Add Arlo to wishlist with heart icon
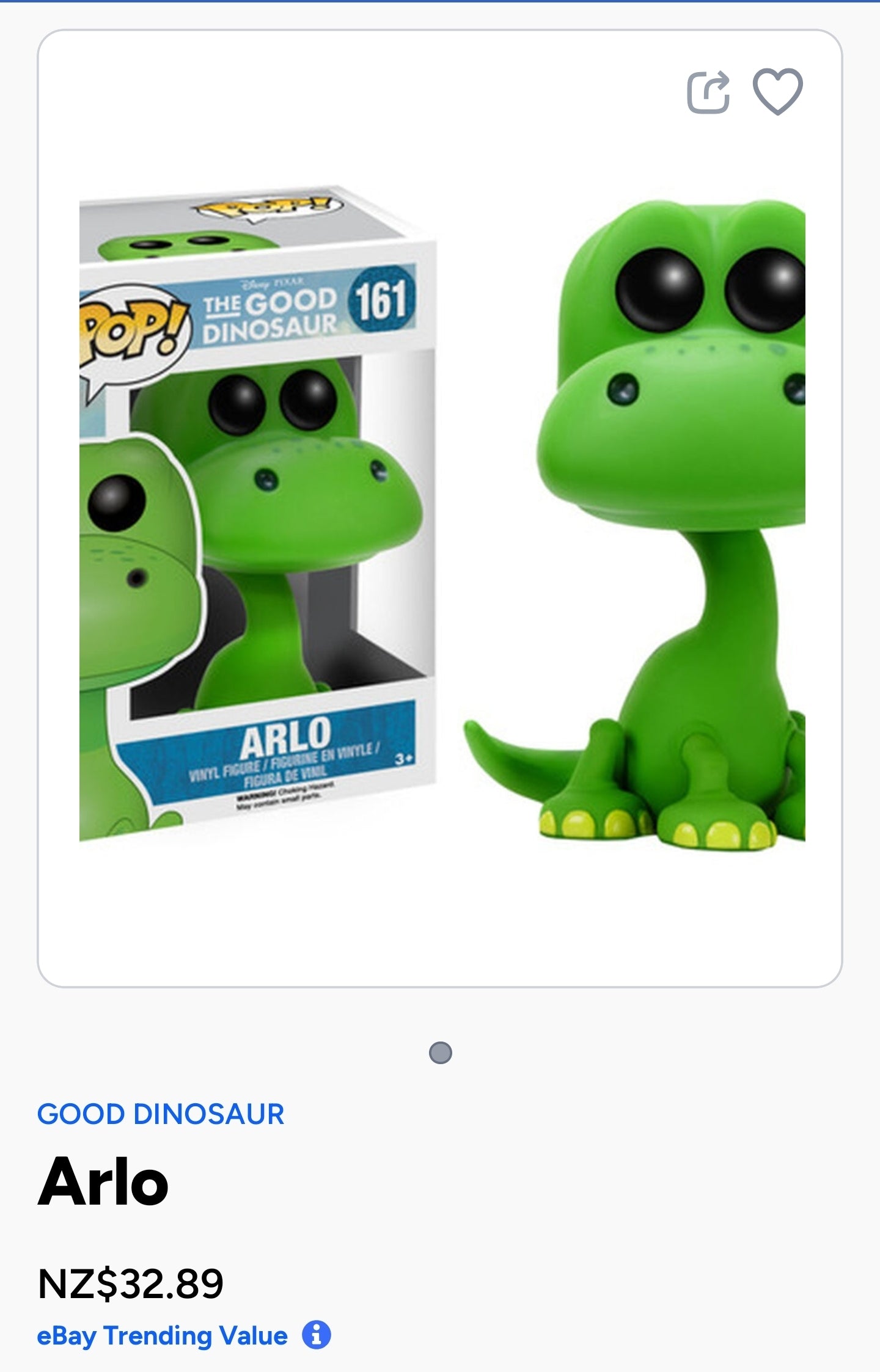 [x=777, y=92]
